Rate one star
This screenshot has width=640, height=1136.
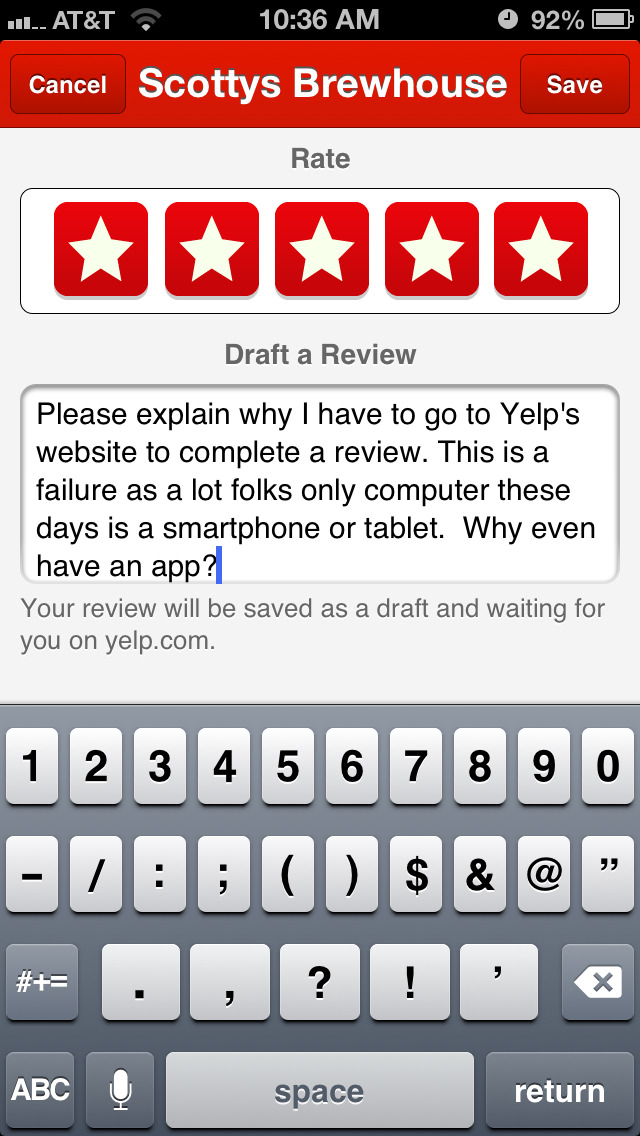[x=101, y=250]
